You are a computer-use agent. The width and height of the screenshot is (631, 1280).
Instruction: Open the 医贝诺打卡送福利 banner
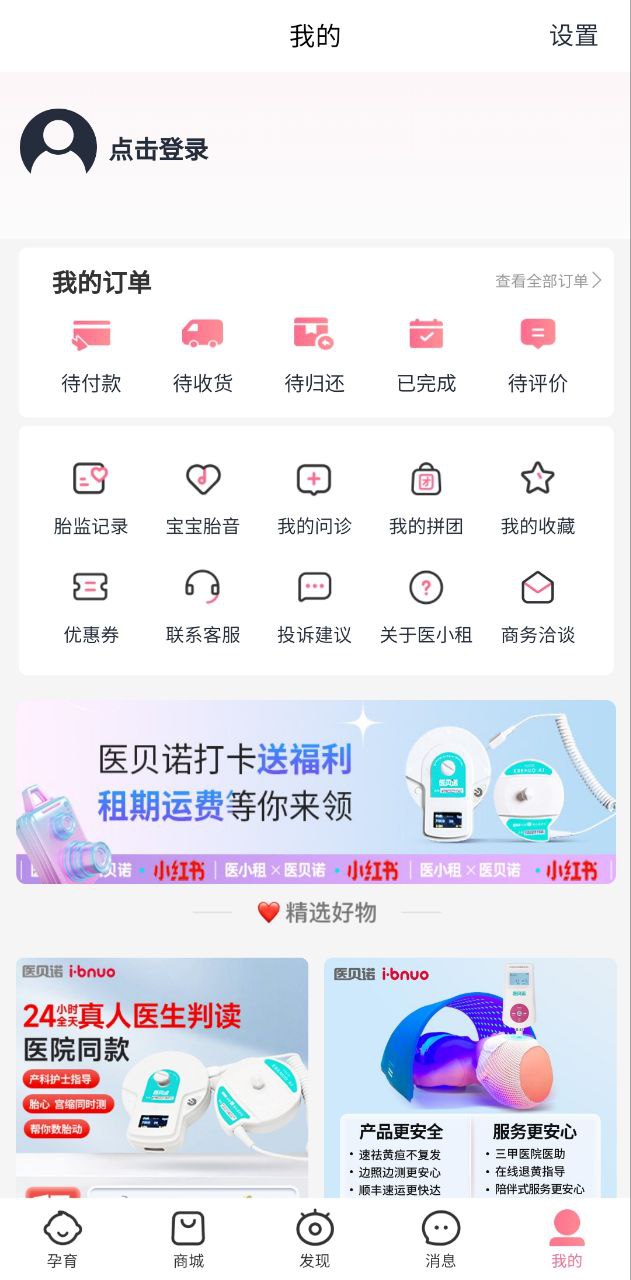pos(315,791)
